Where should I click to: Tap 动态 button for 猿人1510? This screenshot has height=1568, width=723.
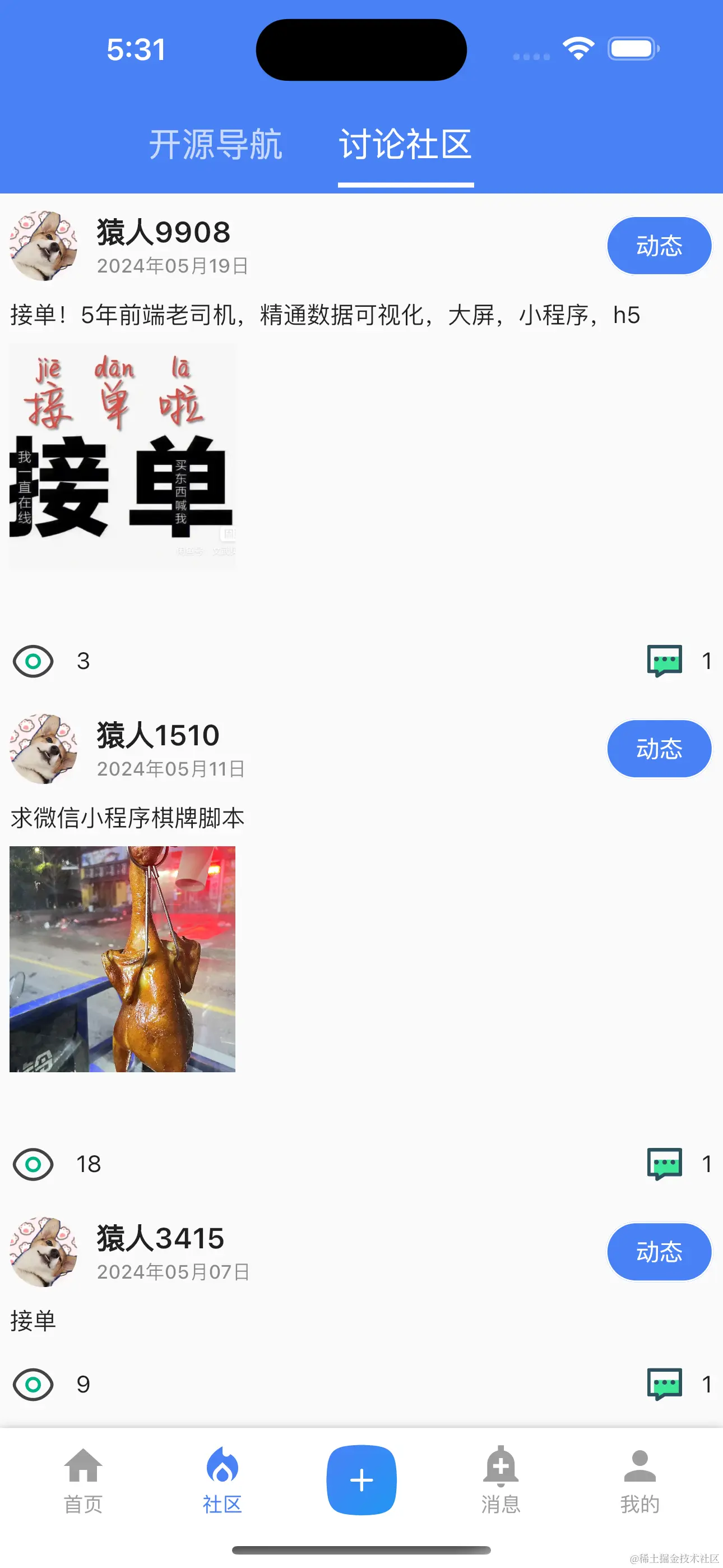[x=659, y=749]
